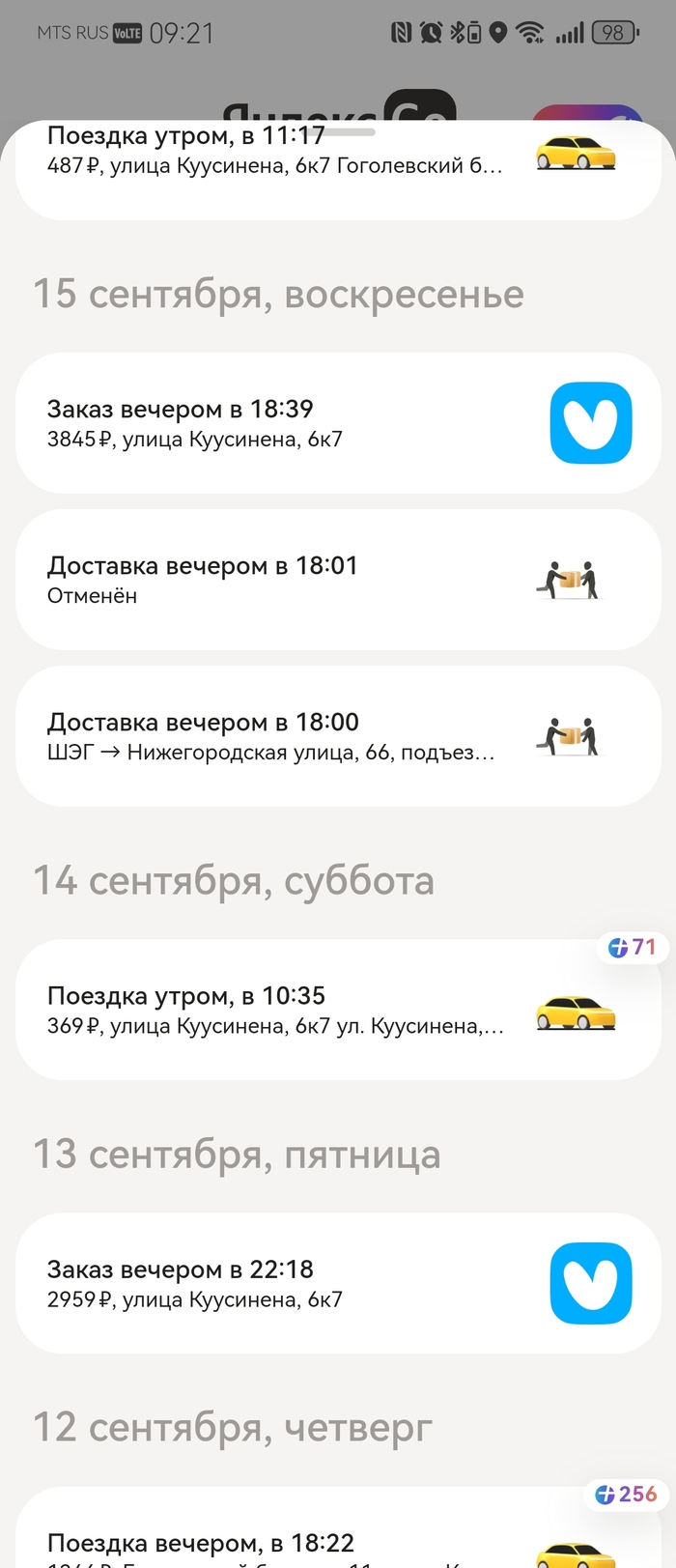Open the ШЭГ delivery at 18:00

tap(290, 736)
